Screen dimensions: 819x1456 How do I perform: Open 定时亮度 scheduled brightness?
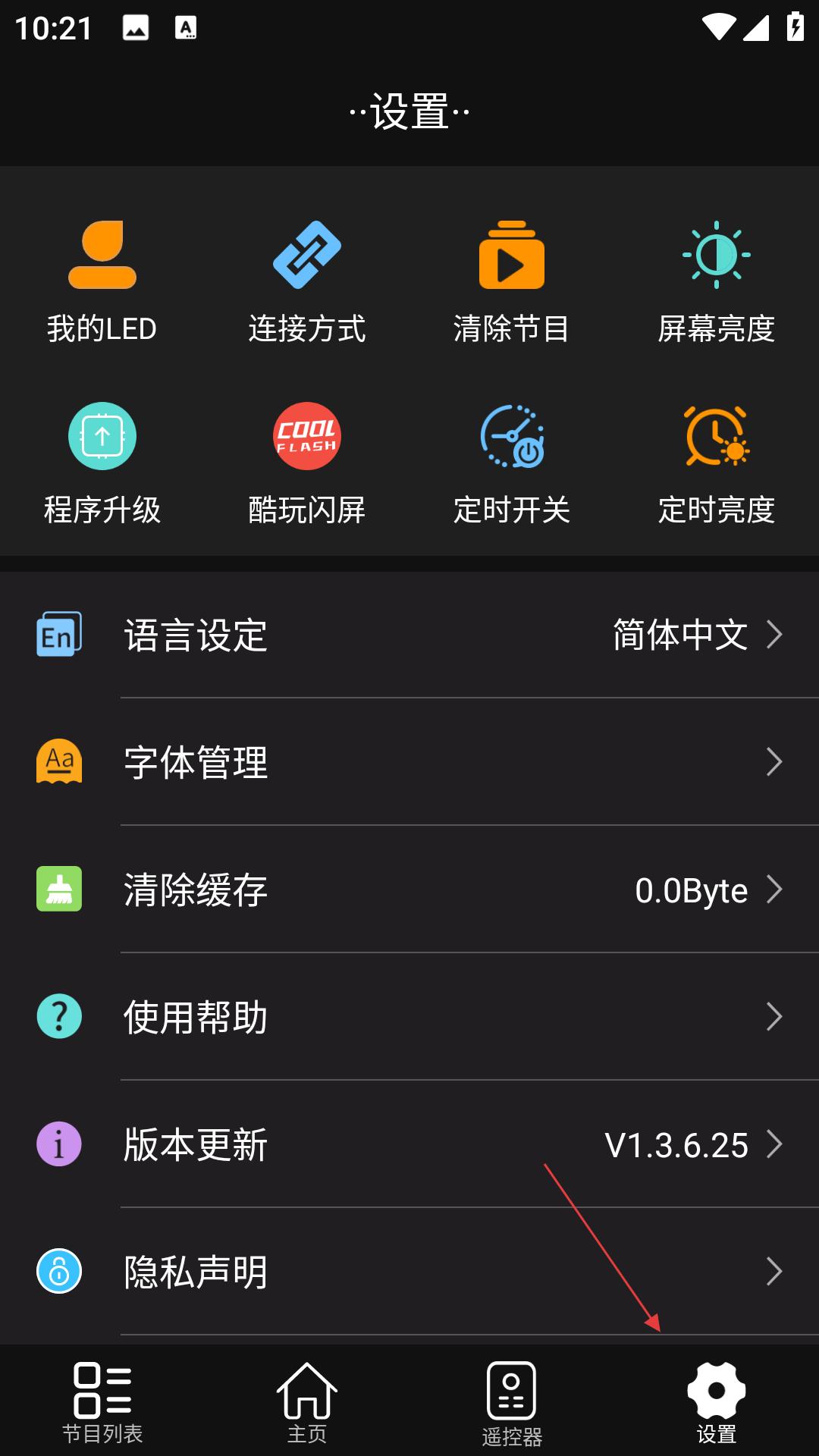pos(717,464)
